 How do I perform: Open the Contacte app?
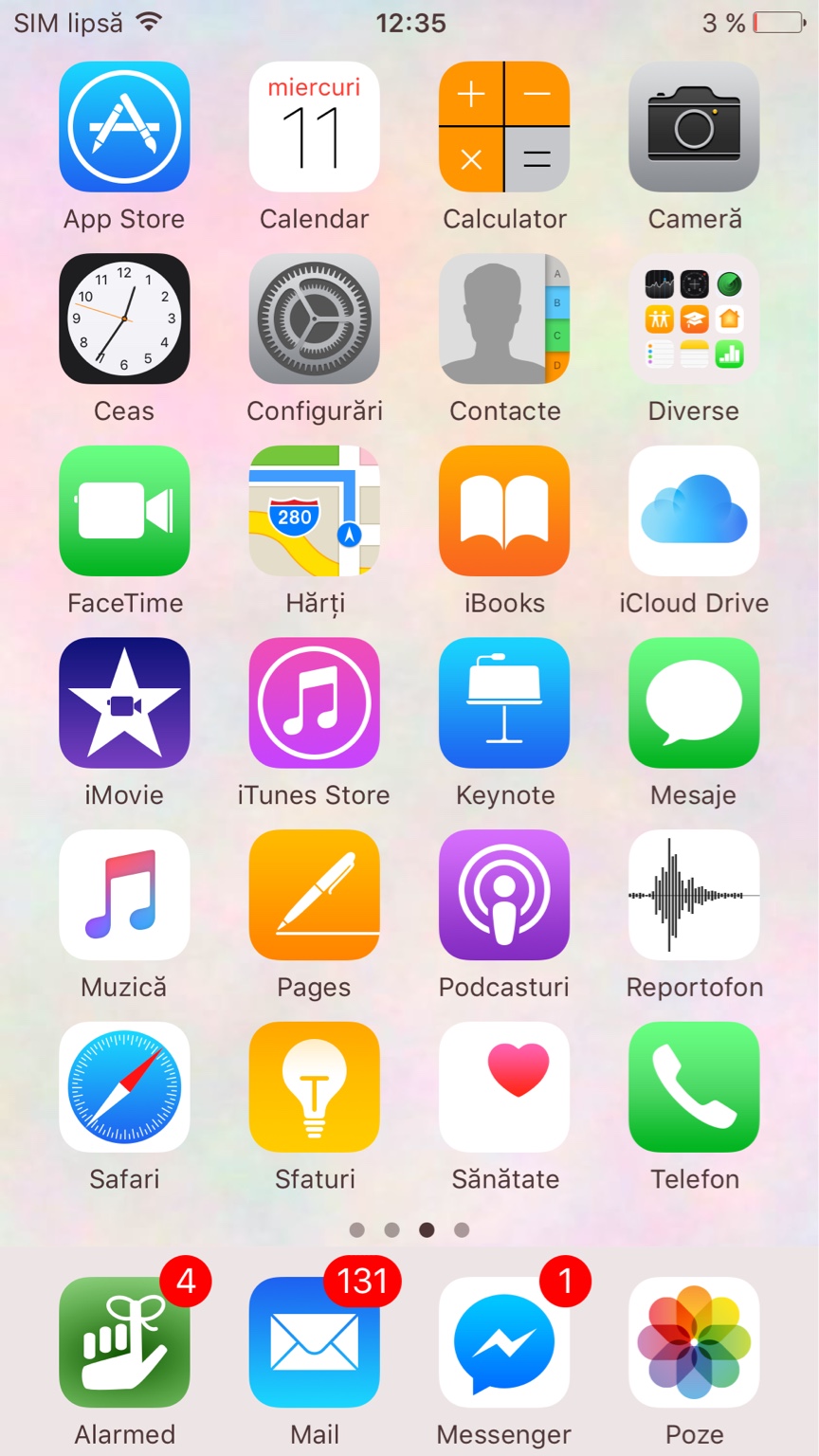504,318
